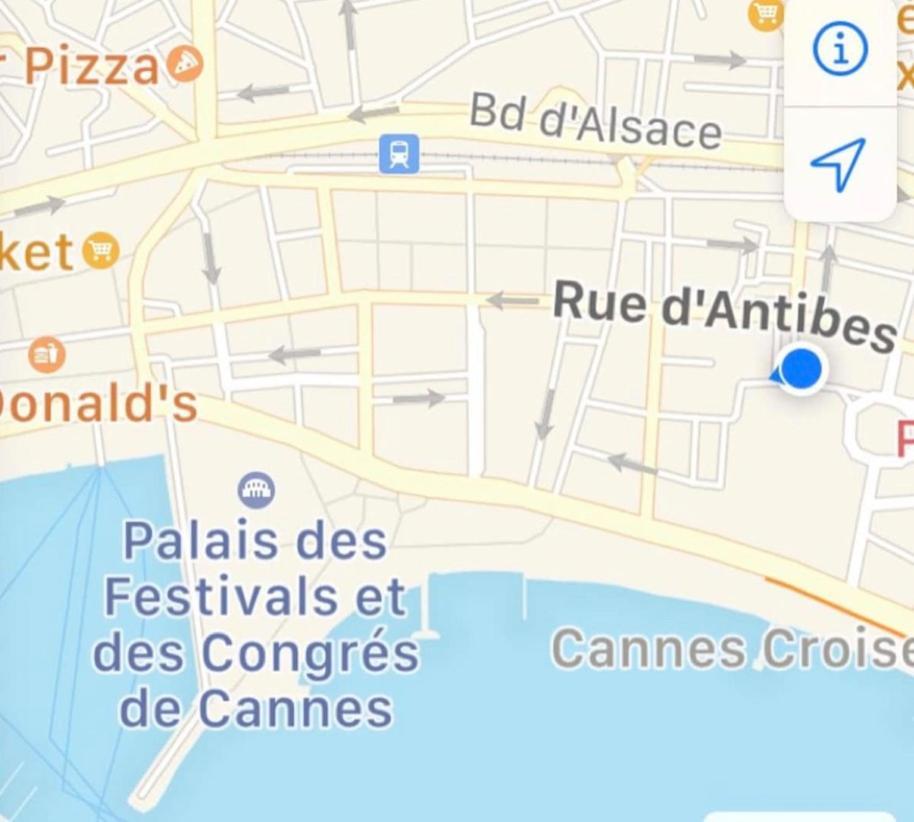Select the supermarket cart marker
Viewport: 914px width, 822px height.
click(100, 249)
